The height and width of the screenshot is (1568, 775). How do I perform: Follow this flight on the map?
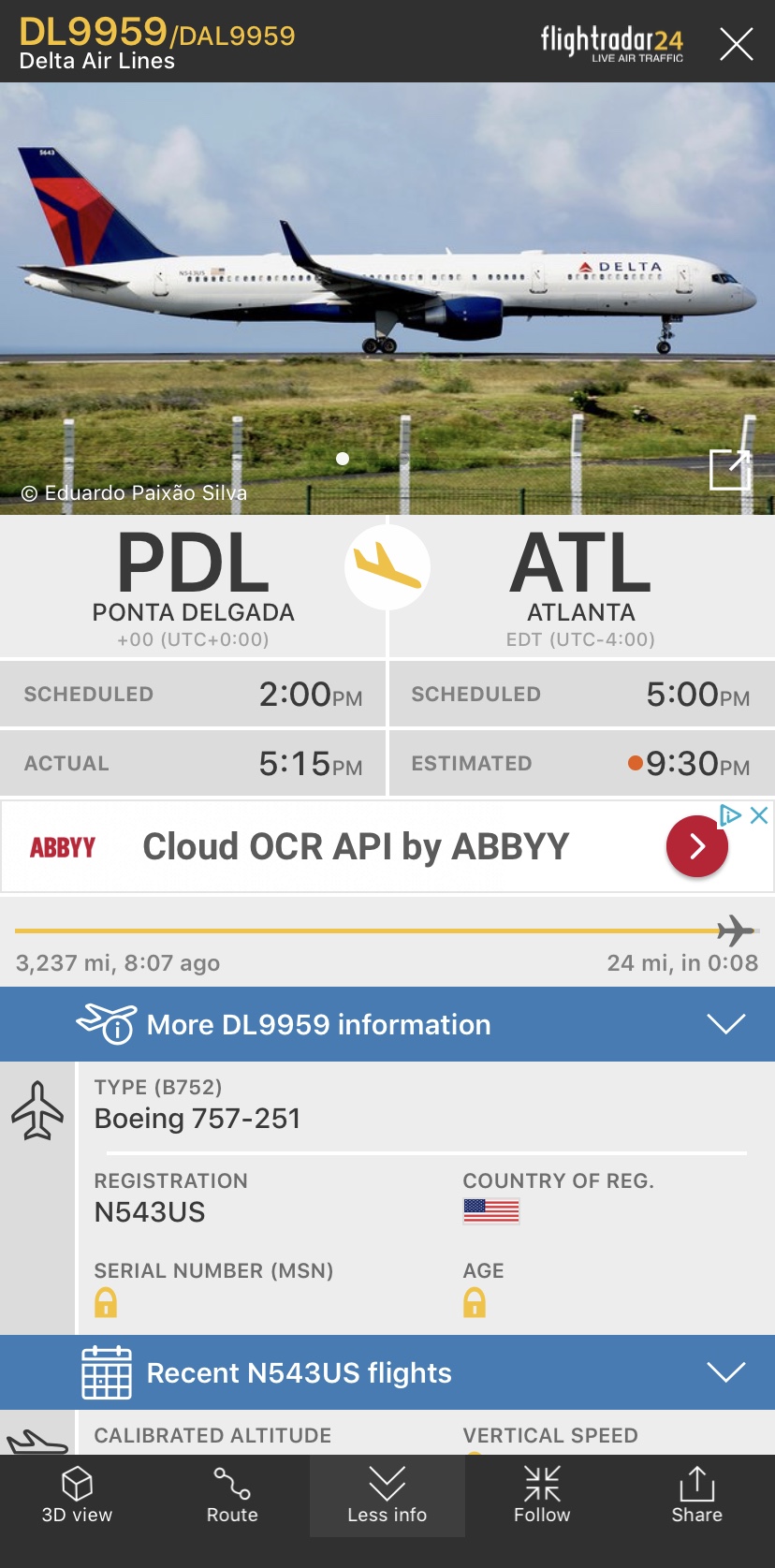click(542, 1495)
